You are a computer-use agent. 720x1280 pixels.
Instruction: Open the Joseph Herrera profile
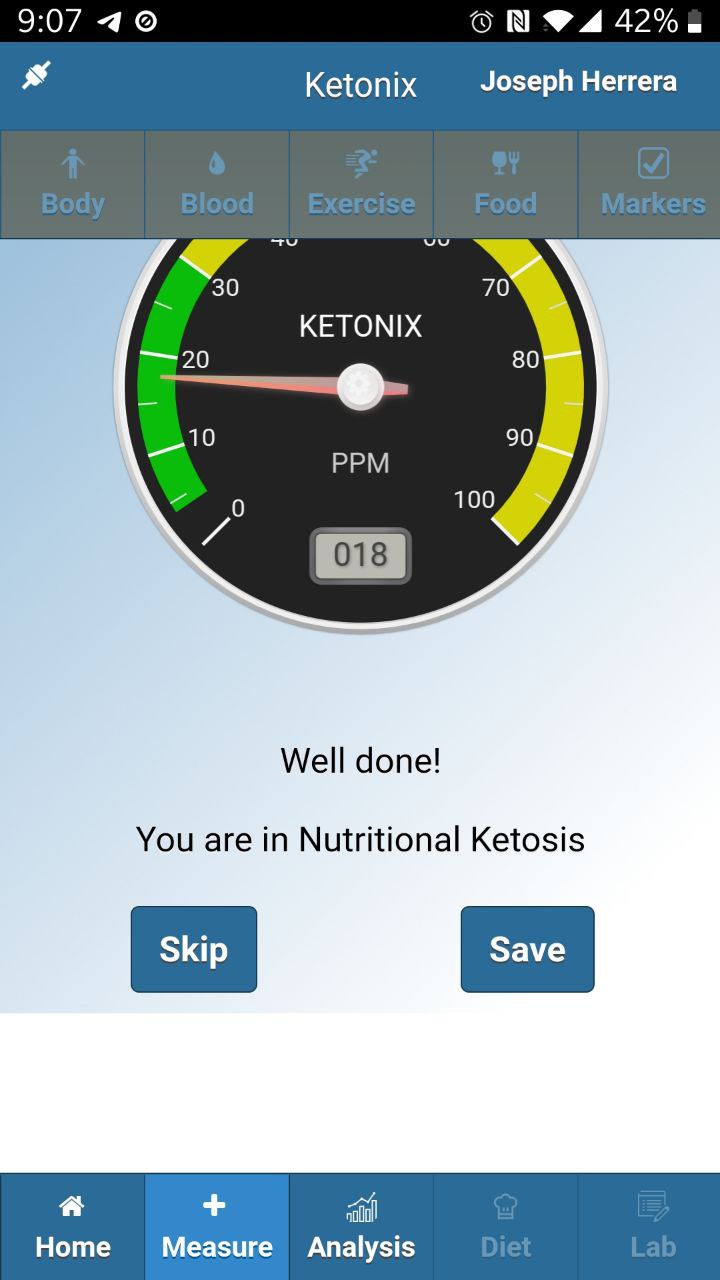point(578,82)
